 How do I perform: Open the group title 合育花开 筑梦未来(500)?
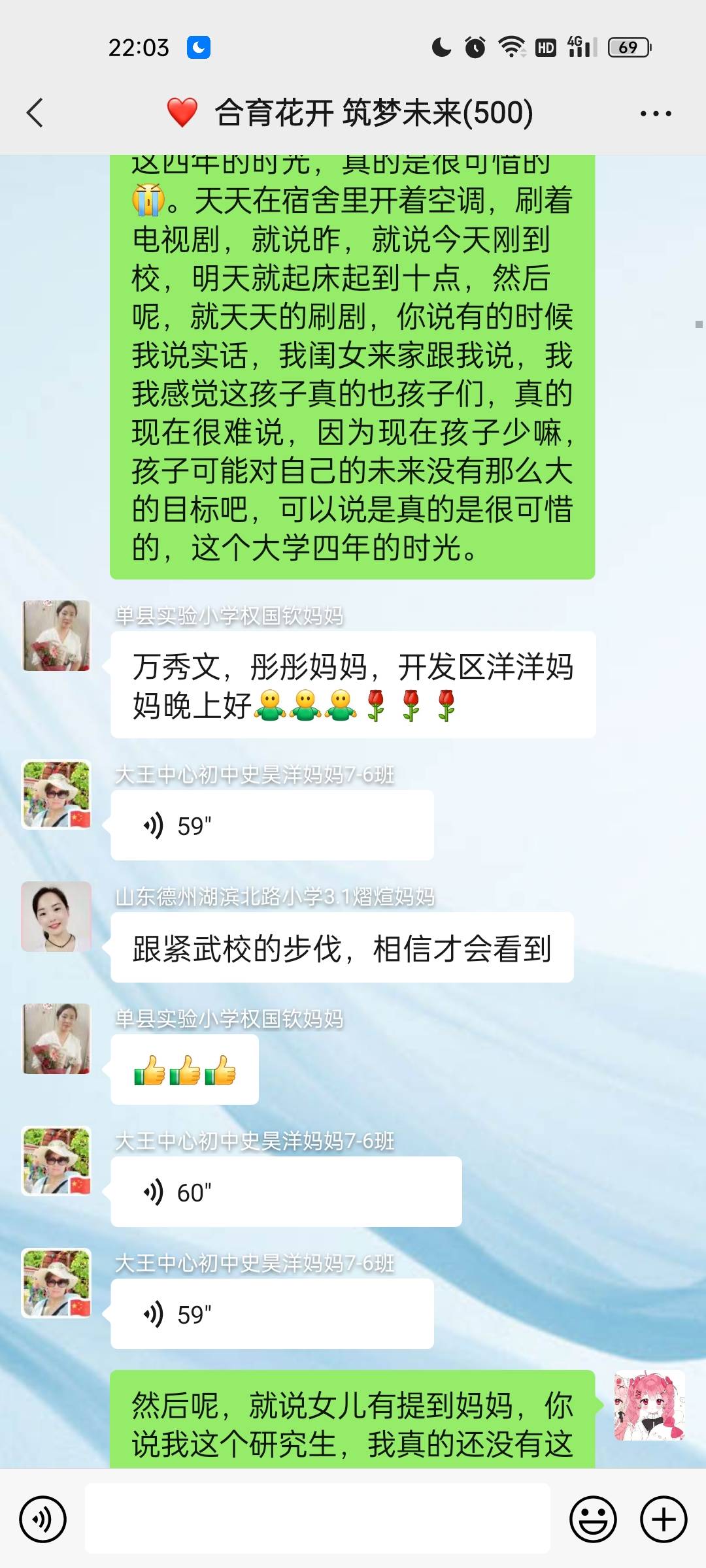point(373,112)
